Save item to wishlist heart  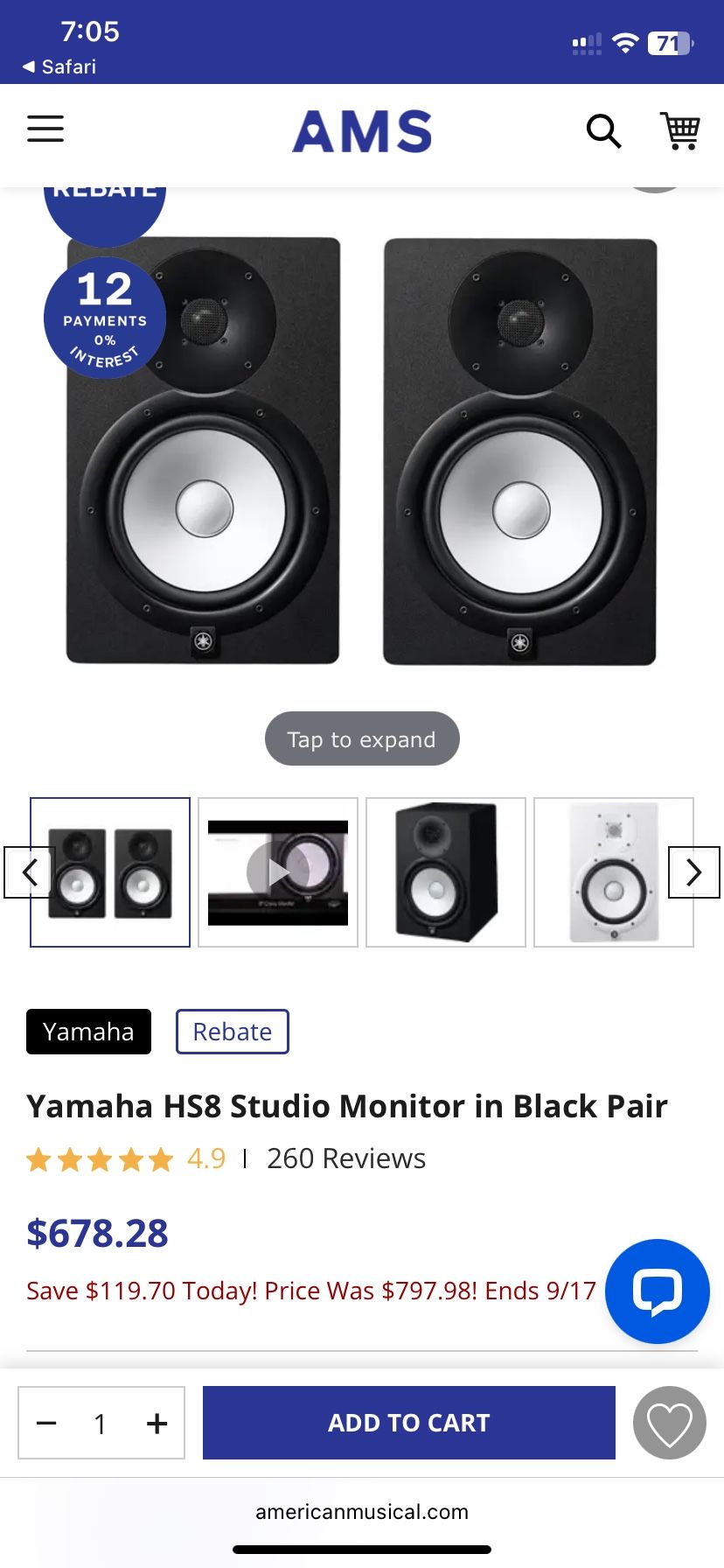670,1423
